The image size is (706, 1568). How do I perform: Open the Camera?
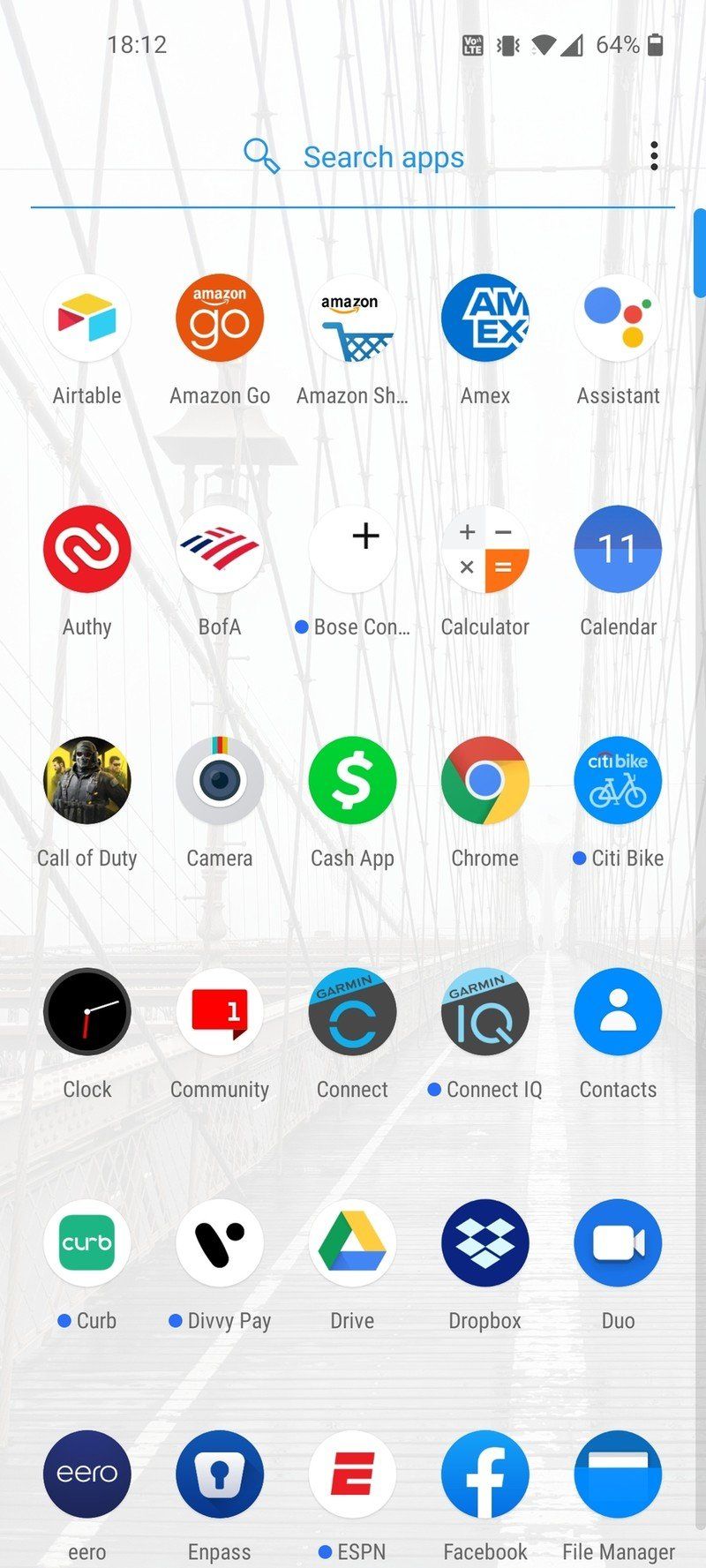(220, 781)
